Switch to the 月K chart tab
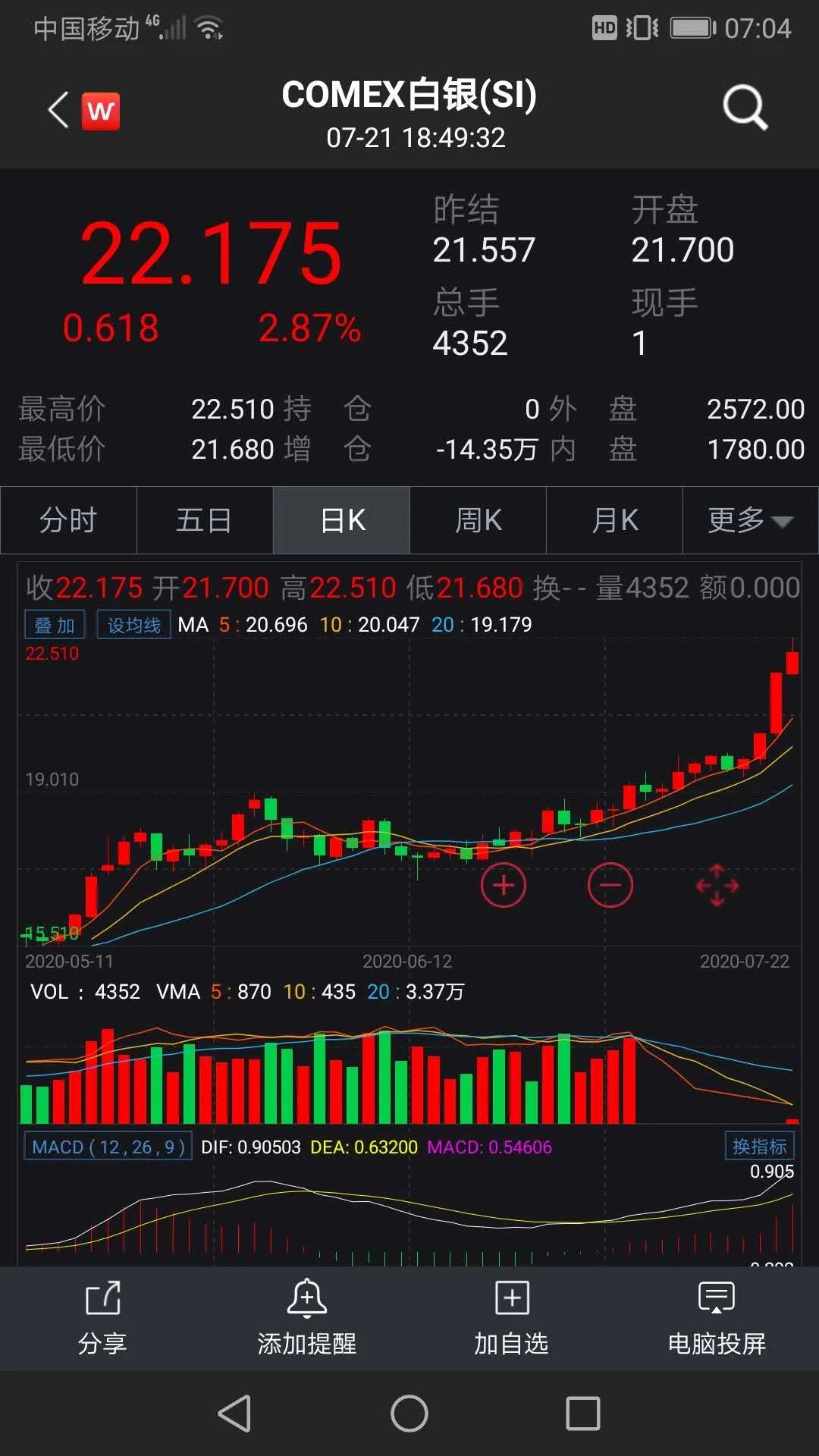Viewport: 819px width, 1456px height. click(614, 520)
